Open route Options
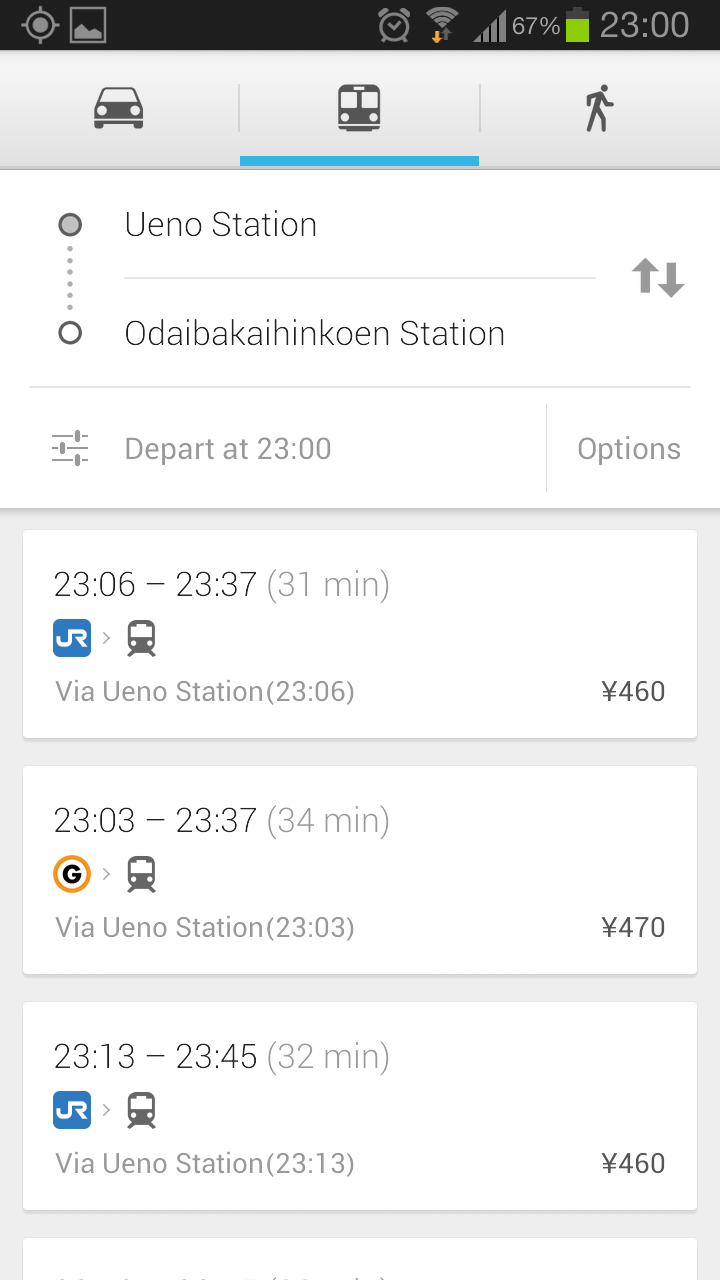Image resolution: width=720 pixels, height=1280 pixels. click(x=629, y=449)
